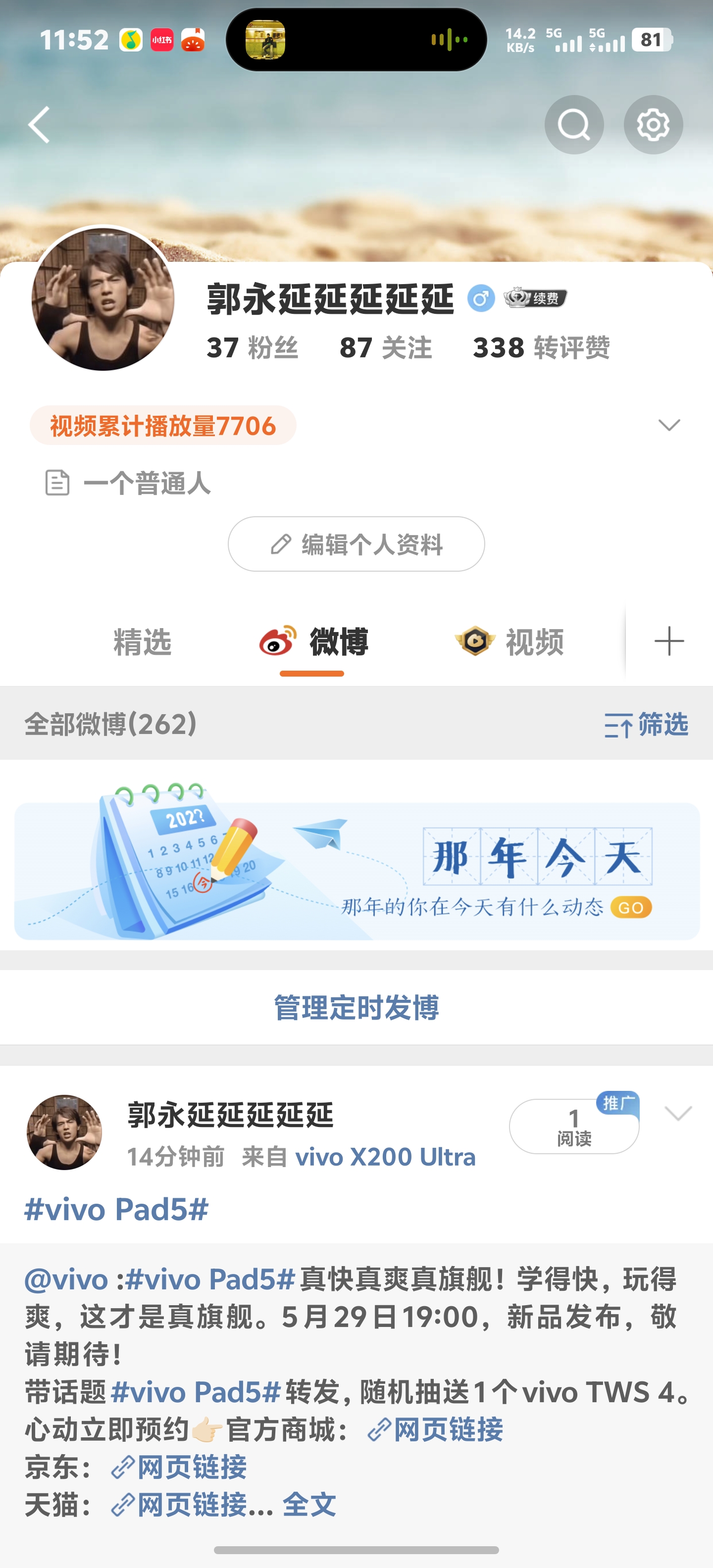Open the post options dropdown chevron

click(678, 1113)
